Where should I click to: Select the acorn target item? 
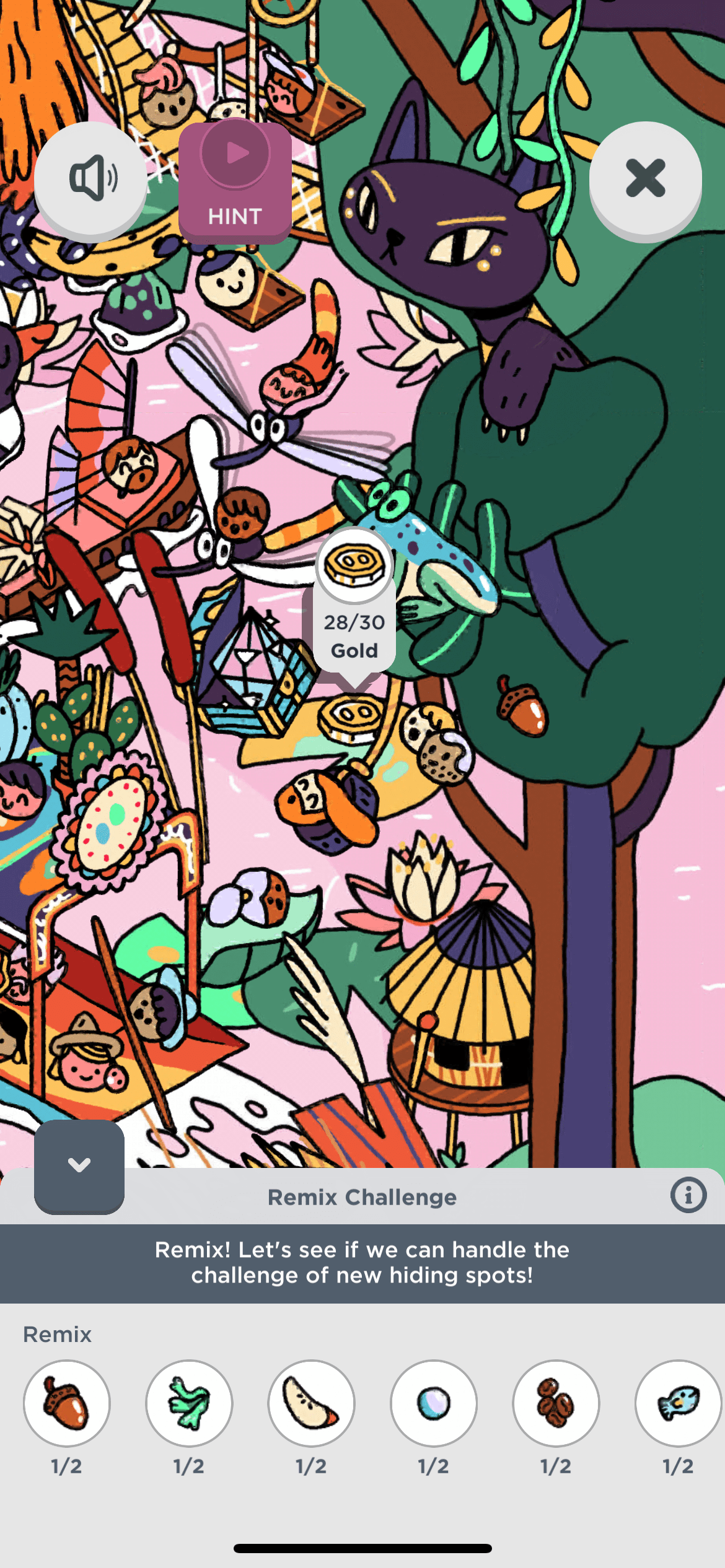[67, 1403]
